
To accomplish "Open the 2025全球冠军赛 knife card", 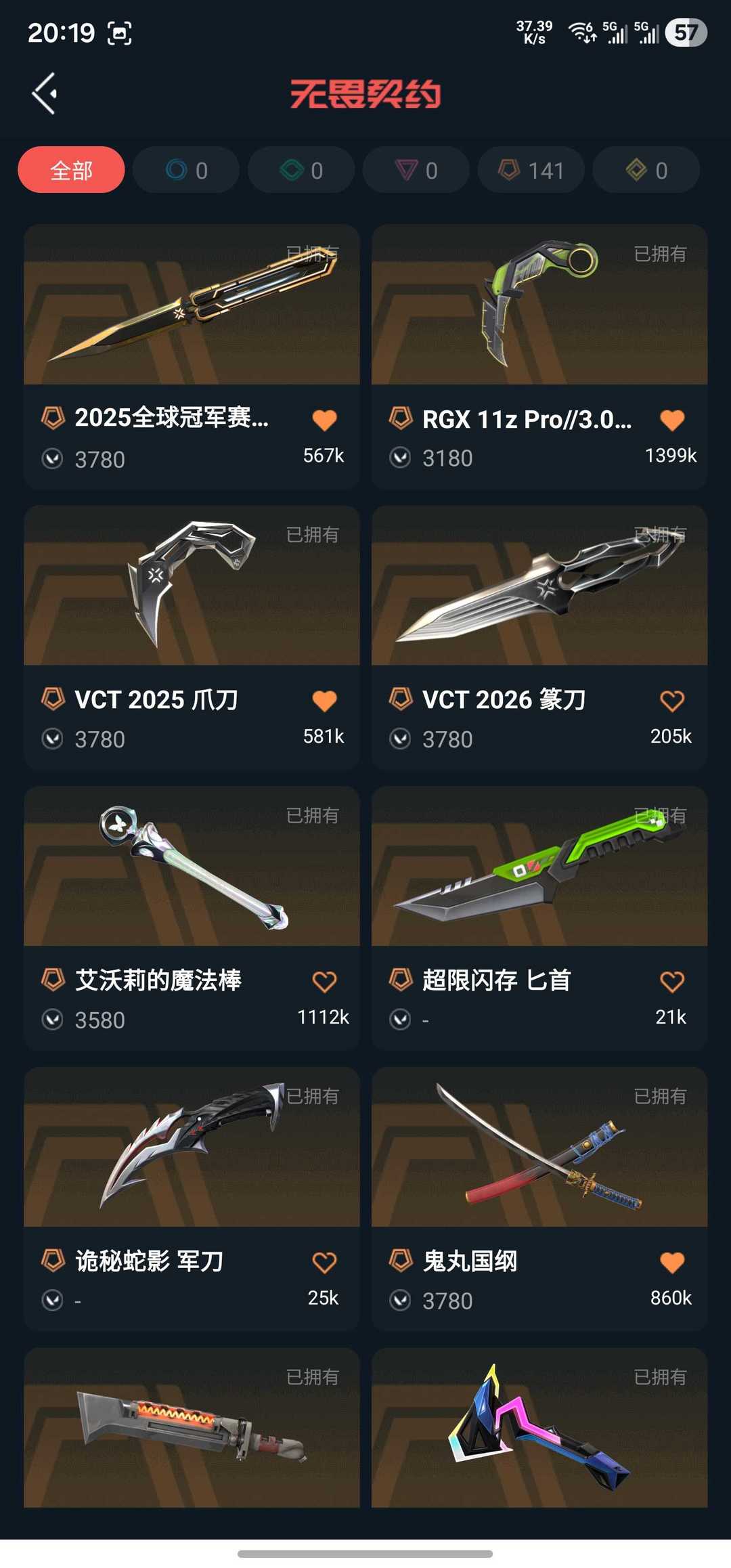I will [192, 305].
